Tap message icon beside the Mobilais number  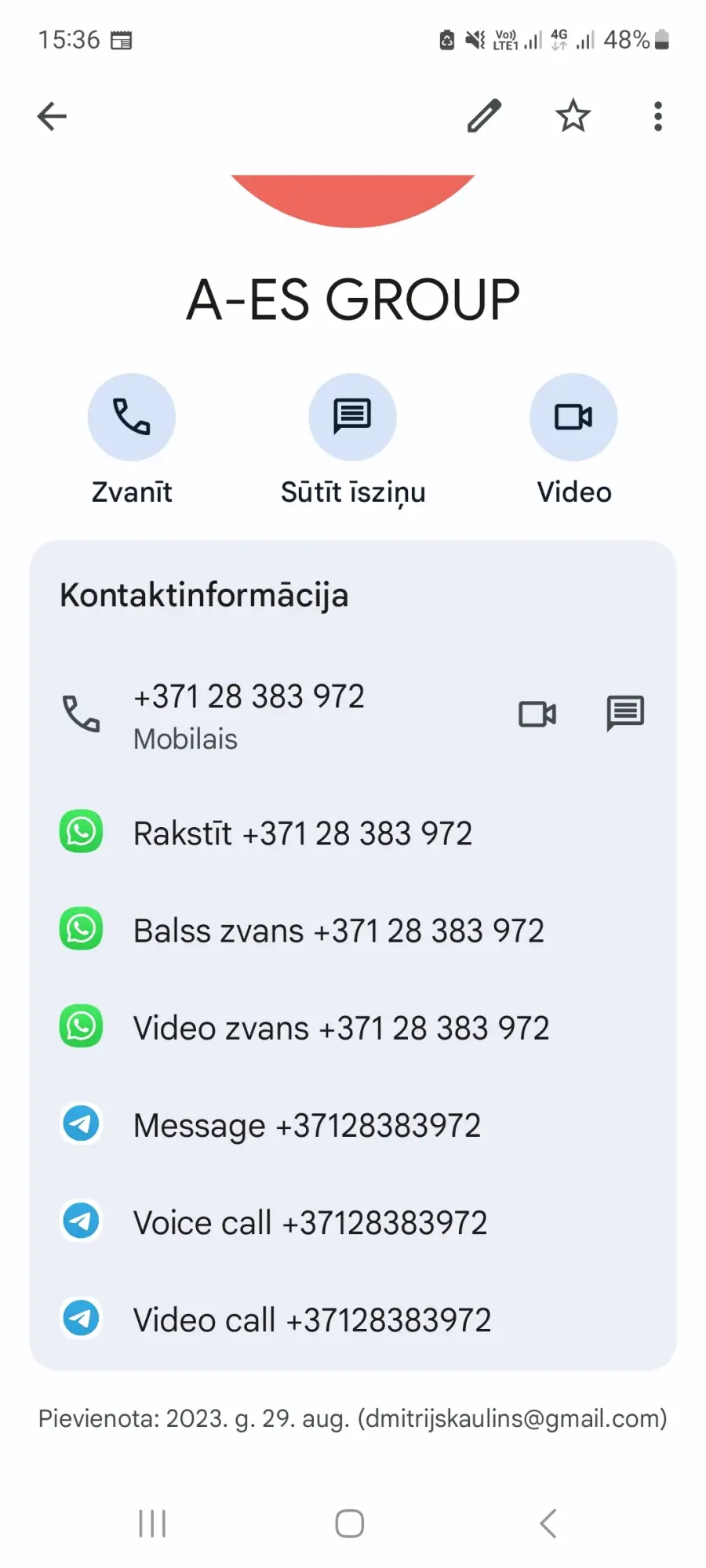[x=625, y=713]
